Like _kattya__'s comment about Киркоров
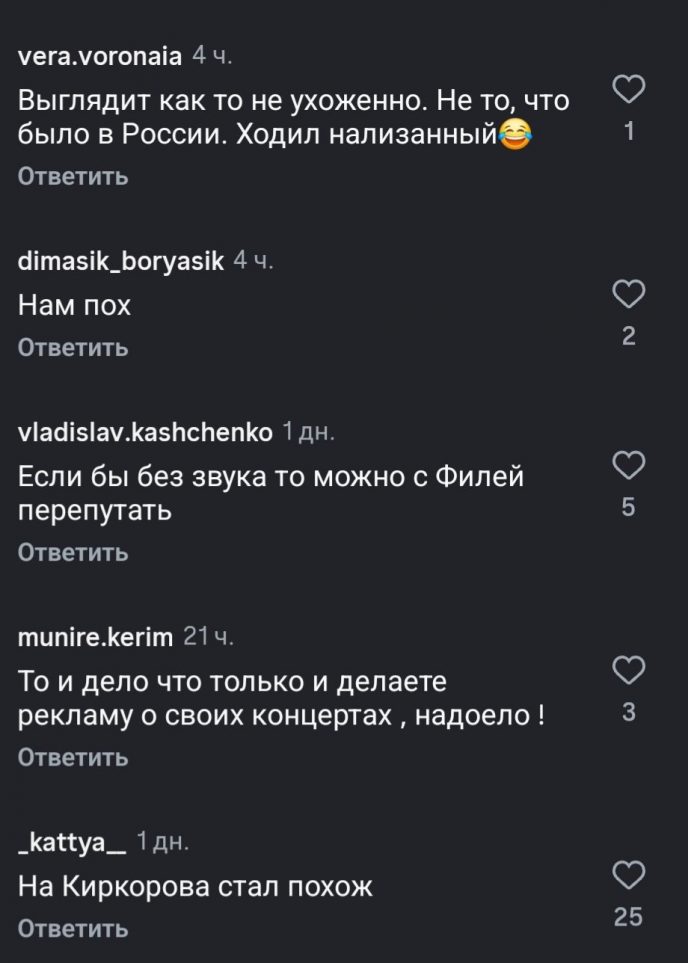688x963 pixels. 627,875
